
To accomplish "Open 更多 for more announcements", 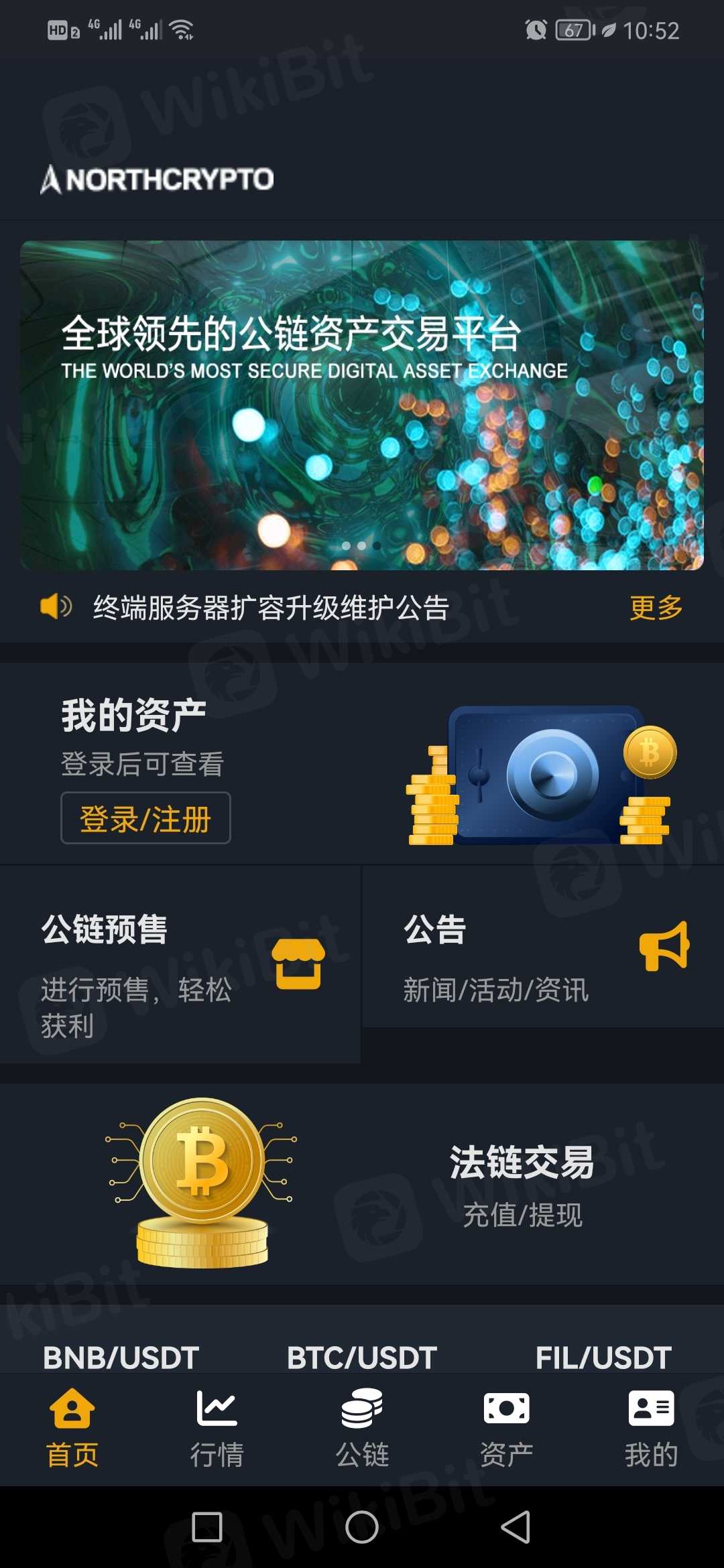I will point(656,608).
